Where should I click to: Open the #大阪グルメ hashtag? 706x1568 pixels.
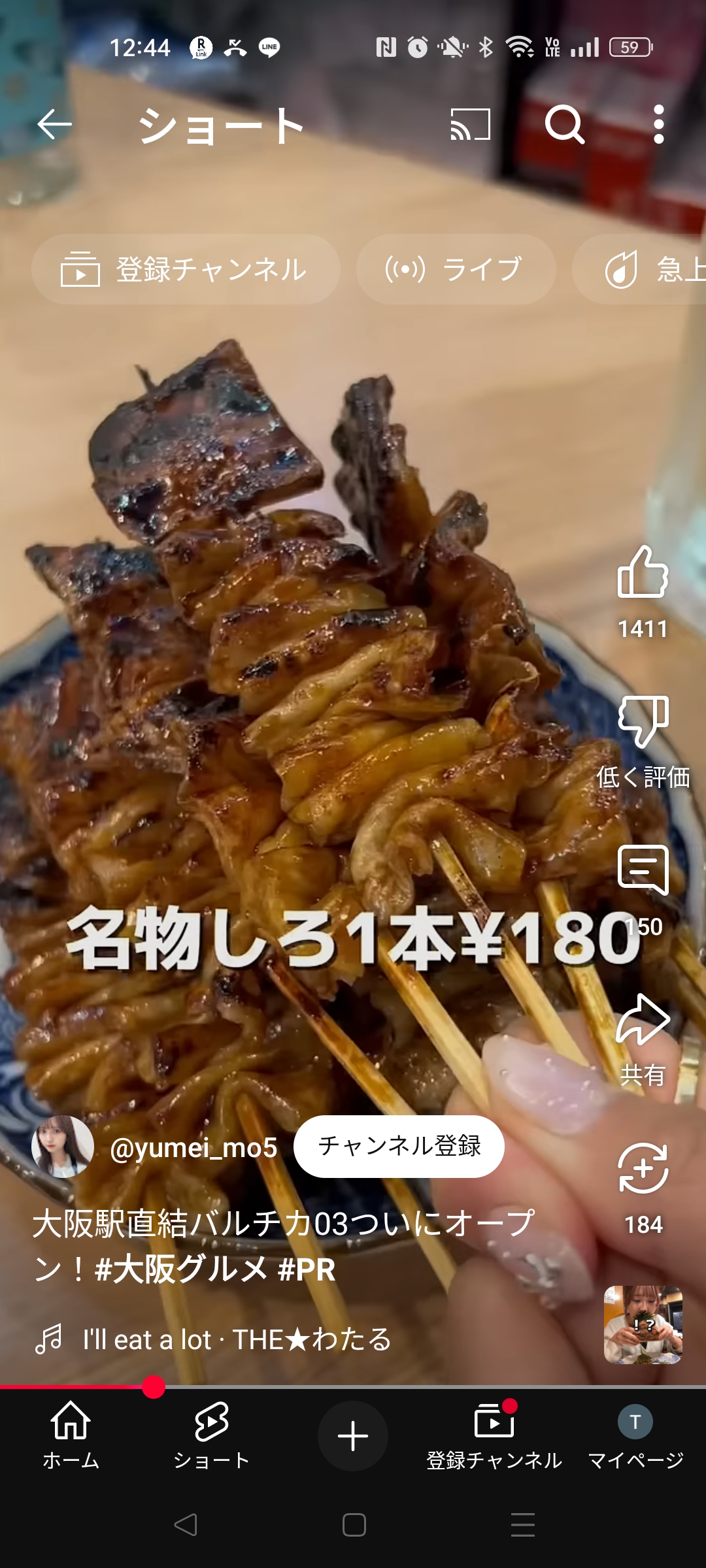[x=181, y=1269]
